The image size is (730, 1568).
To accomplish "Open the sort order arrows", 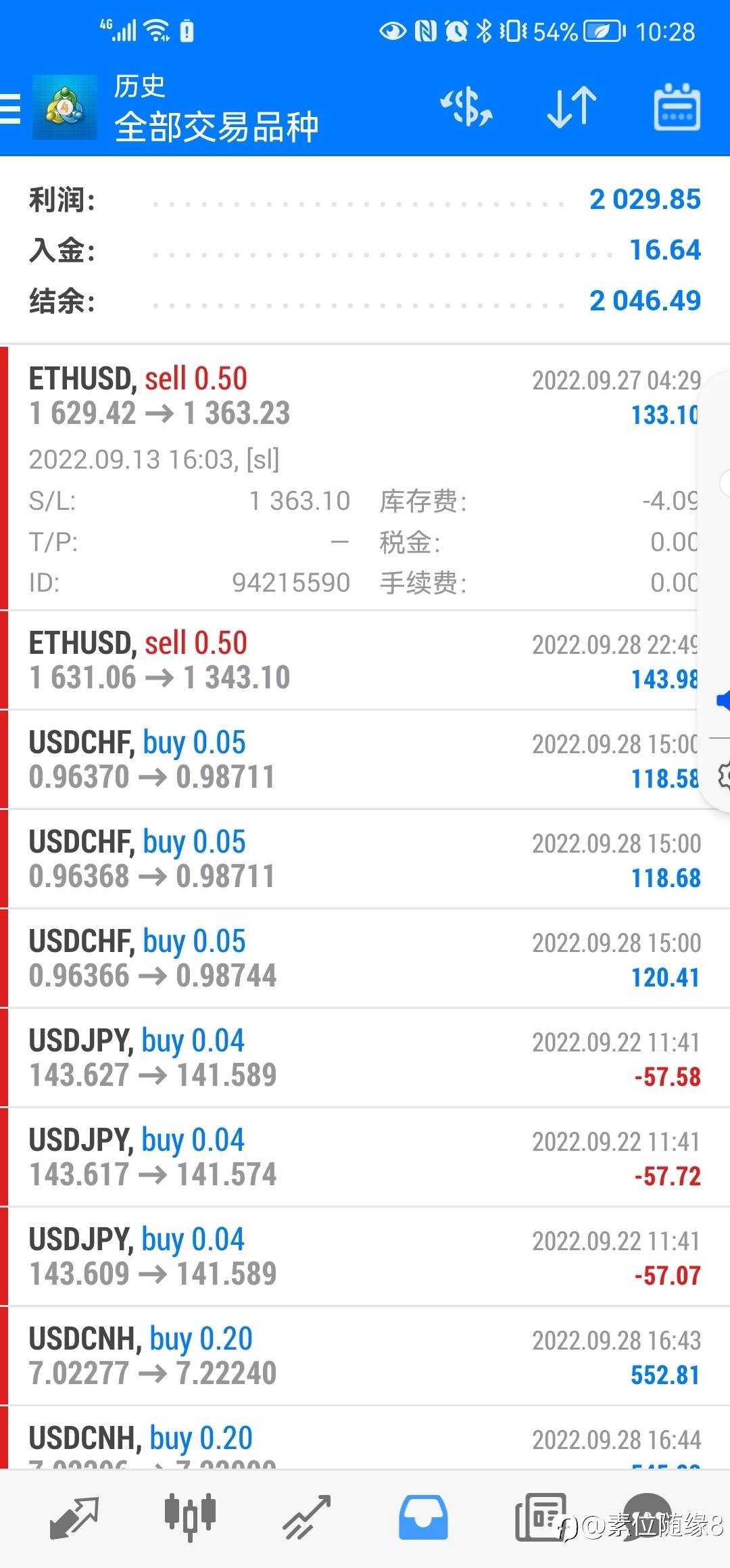I will 572,108.
